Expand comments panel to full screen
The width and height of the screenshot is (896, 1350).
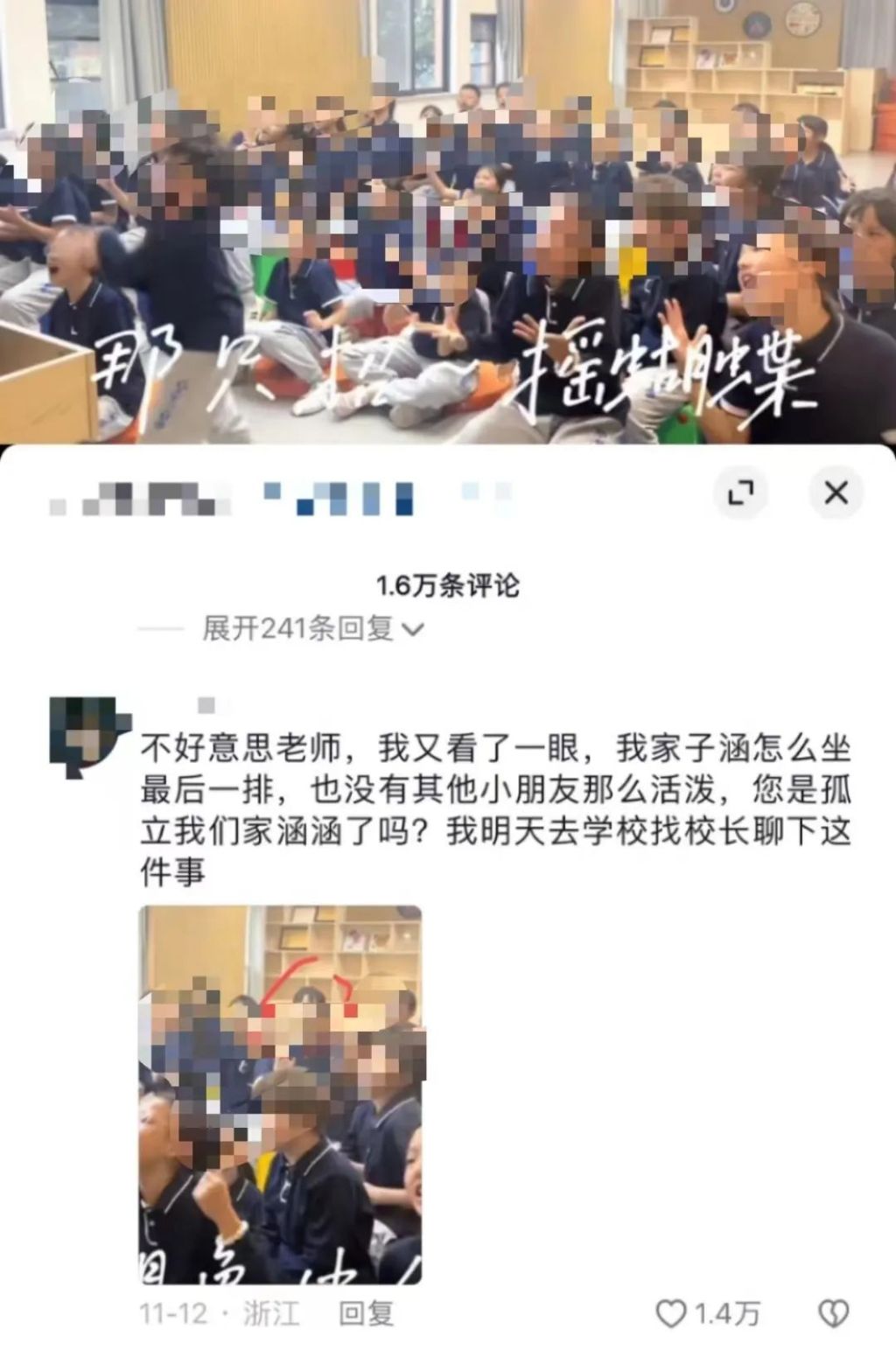pos(740,493)
